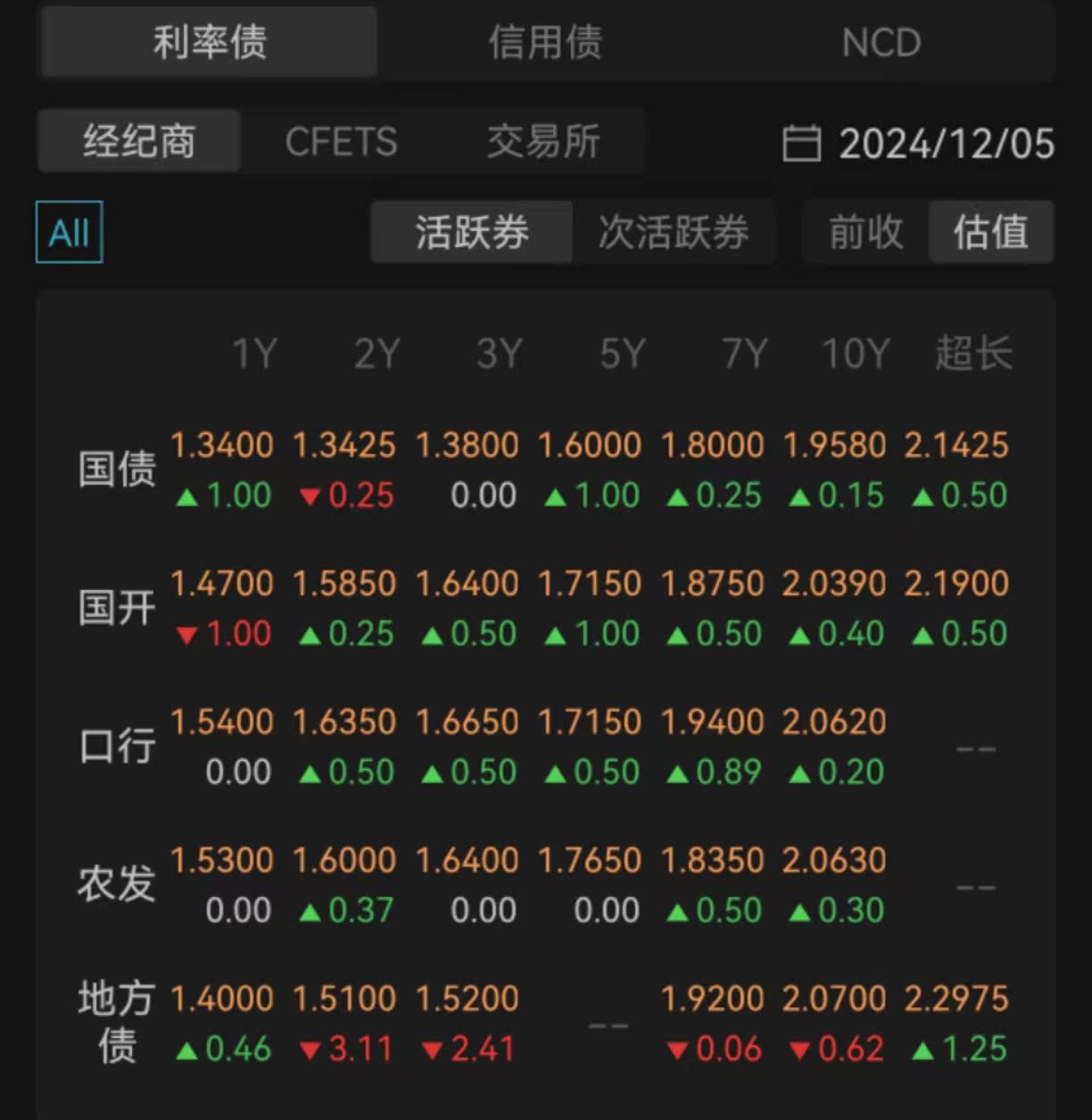This screenshot has height=1120, width=1092.
Task: Open the 10Y column header
Action: [x=853, y=353]
